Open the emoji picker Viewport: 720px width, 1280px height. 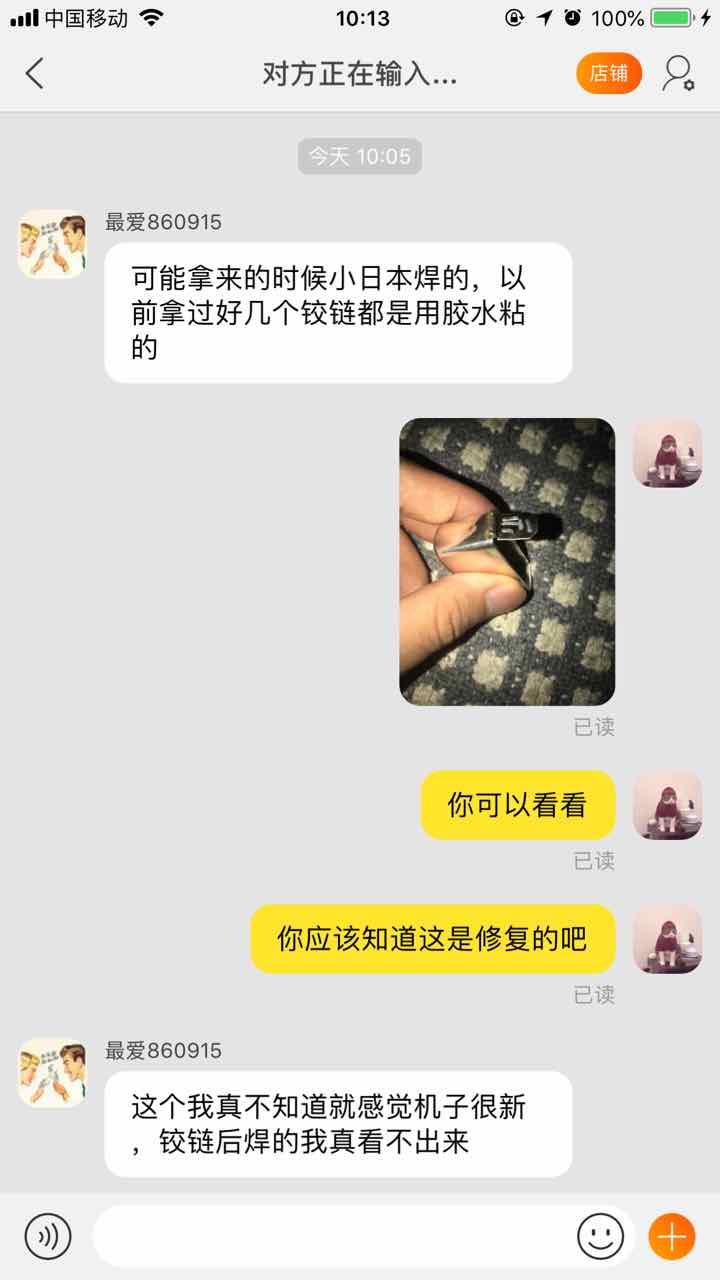point(600,1236)
